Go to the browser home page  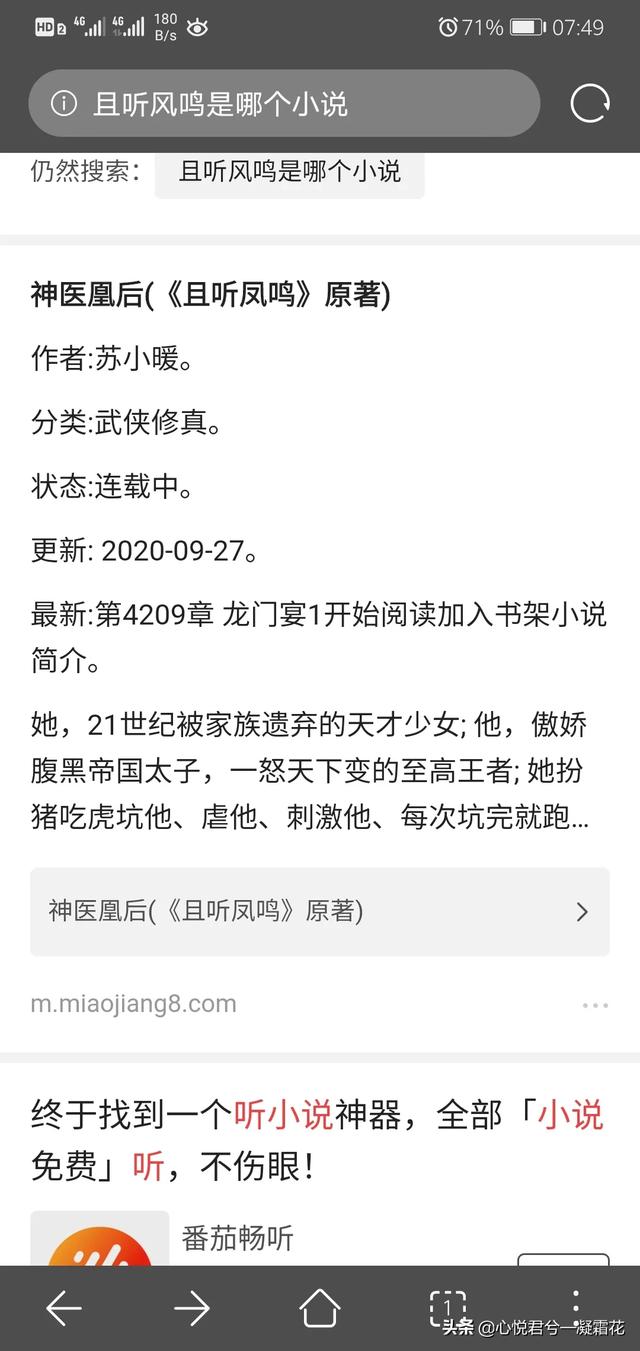(x=320, y=1308)
